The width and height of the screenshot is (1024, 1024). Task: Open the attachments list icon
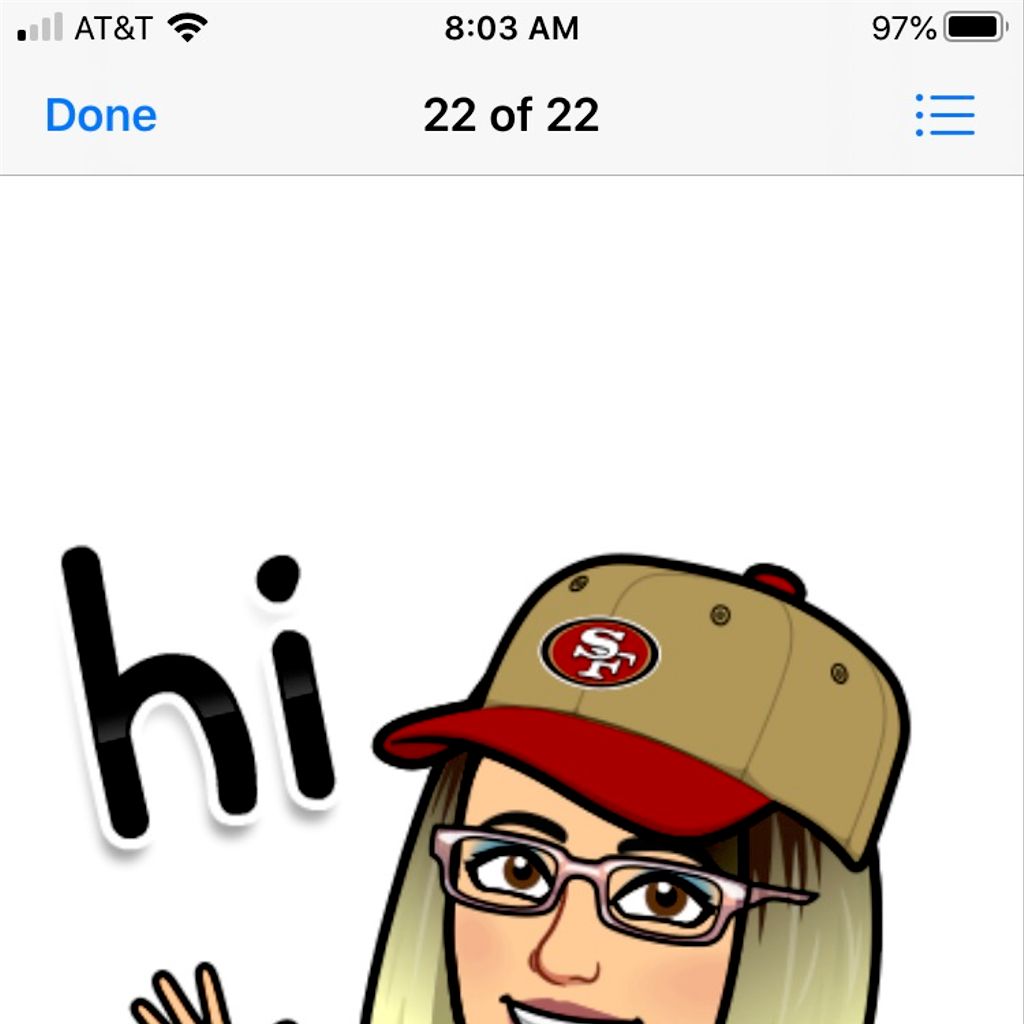point(945,115)
